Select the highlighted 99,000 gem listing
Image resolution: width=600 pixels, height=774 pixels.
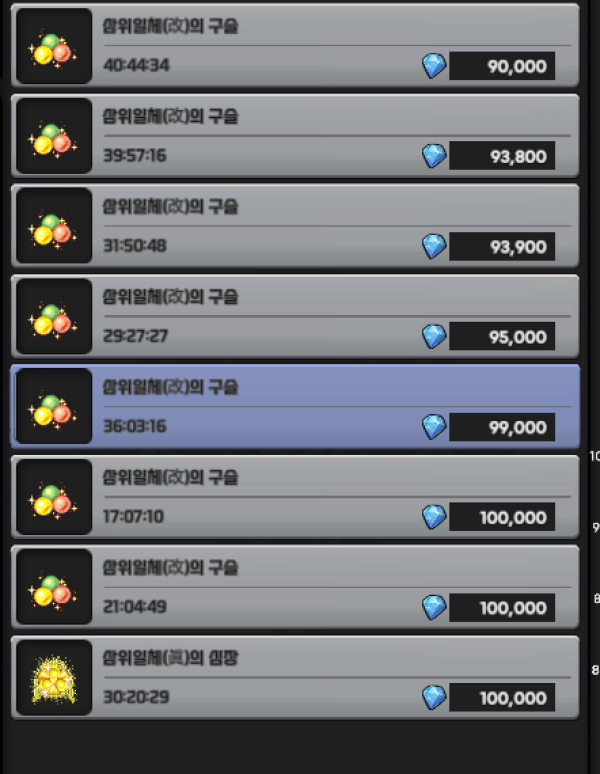tap(295, 406)
